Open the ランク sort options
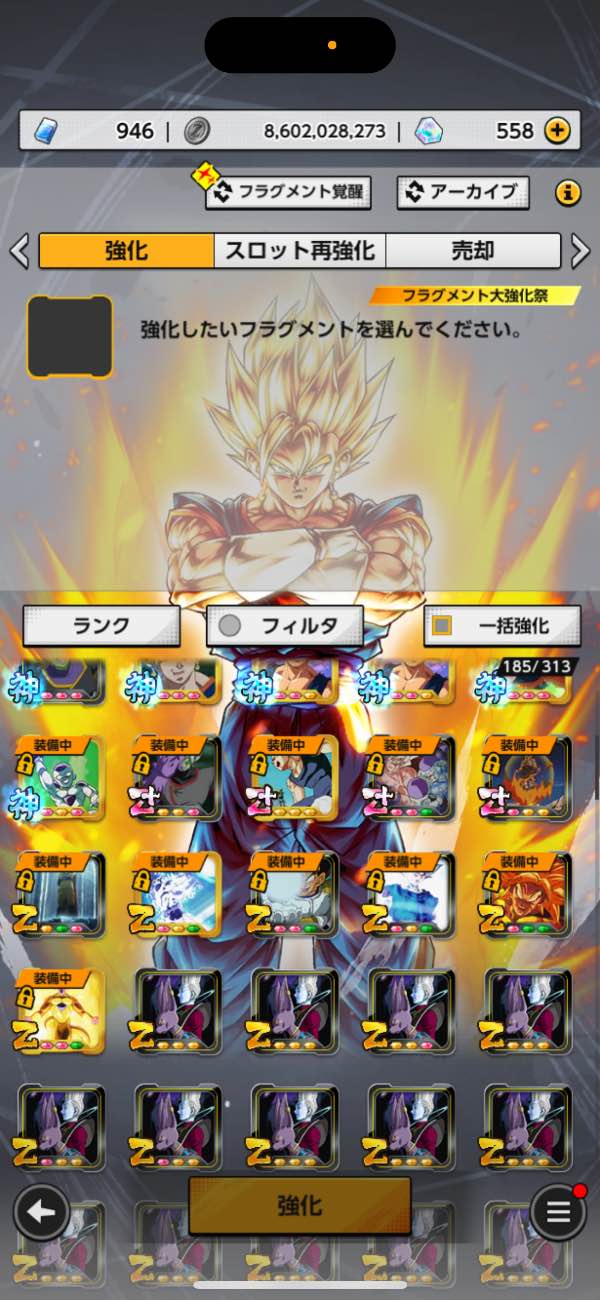Image resolution: width=600 pixels, height=1300 pixels. coord(101,626)
